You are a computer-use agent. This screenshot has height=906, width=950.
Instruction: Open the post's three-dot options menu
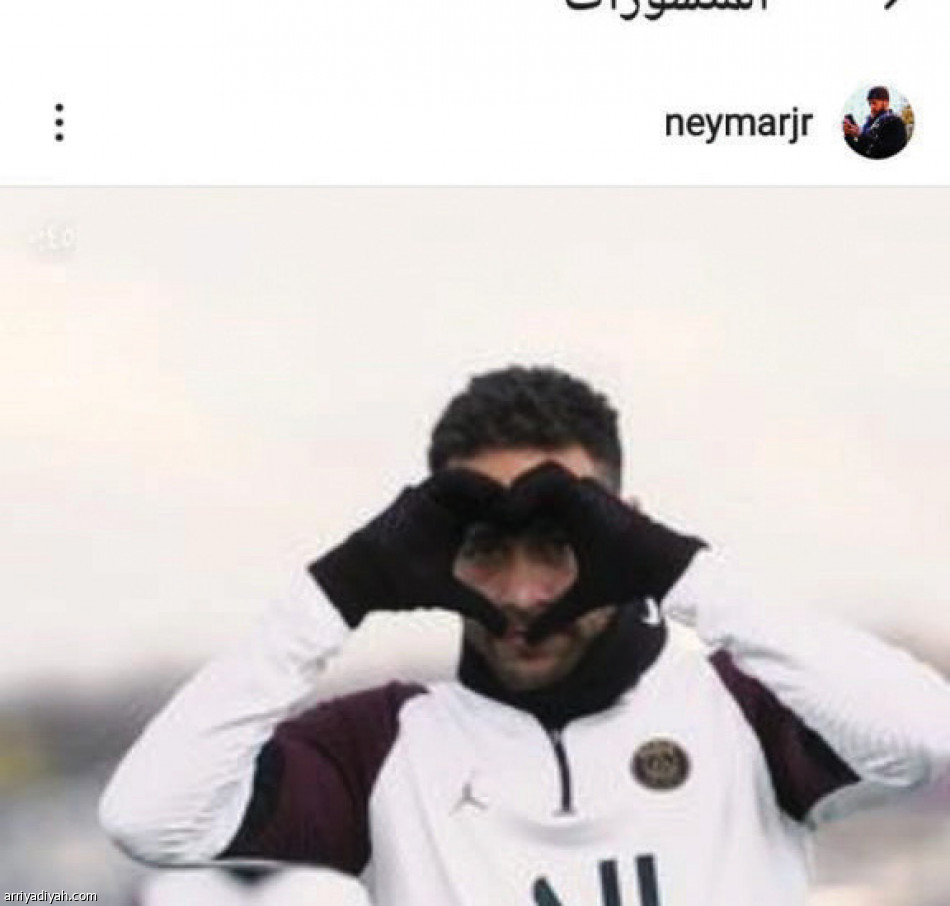click(x=59, y=122)
